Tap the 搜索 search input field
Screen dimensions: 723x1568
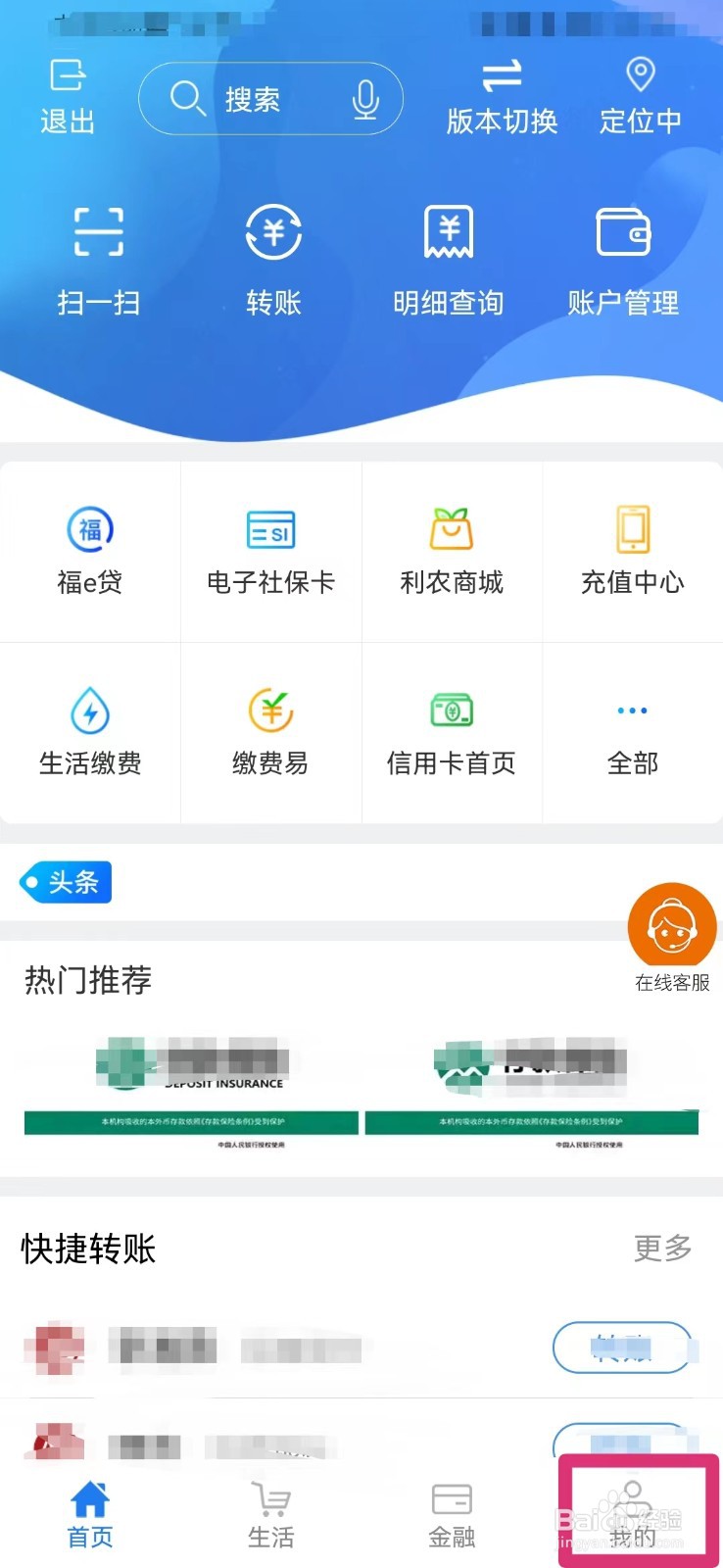click(x=257, y=98)
